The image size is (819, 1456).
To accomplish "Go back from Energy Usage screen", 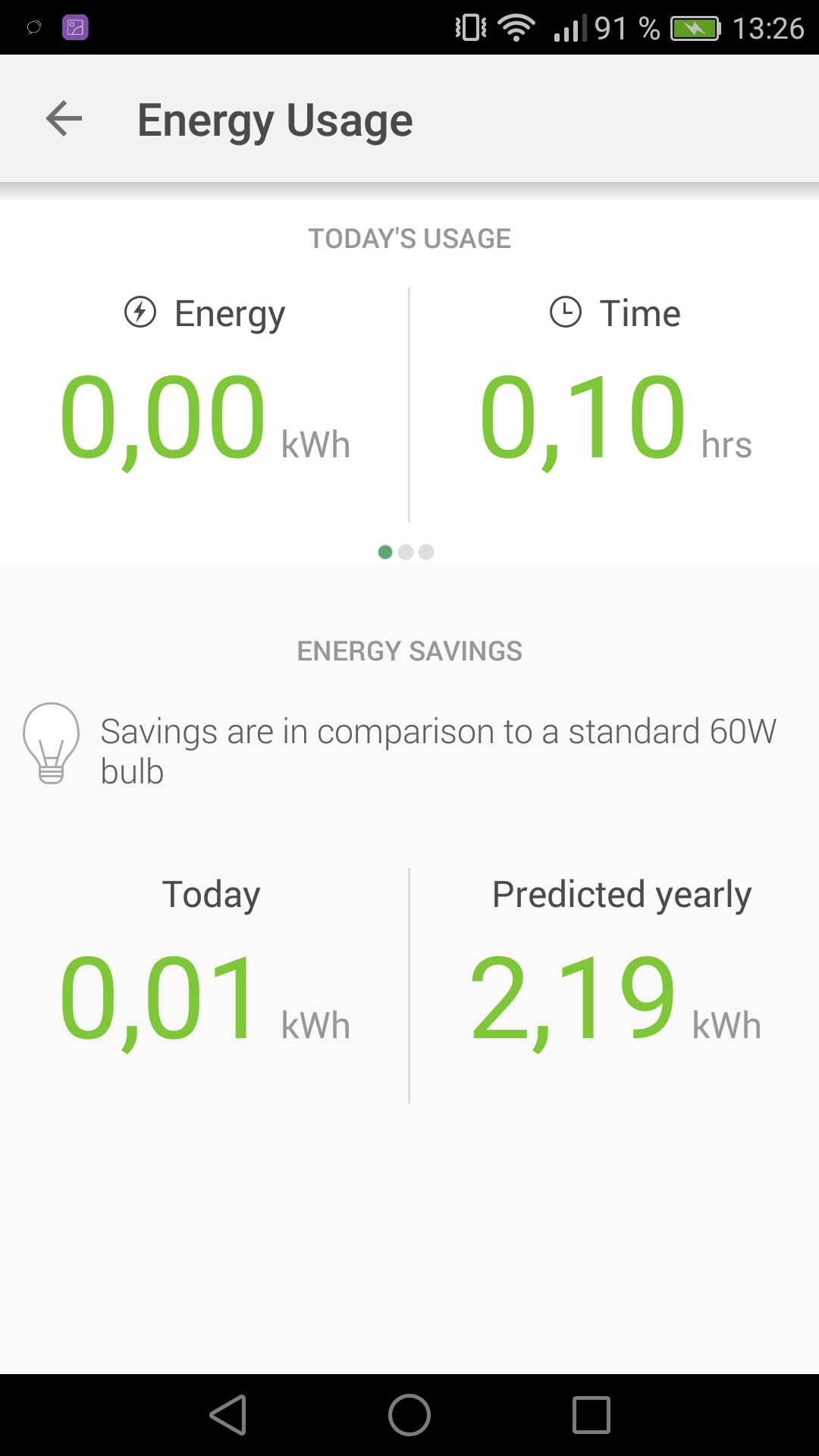I will pyautogui.click(x=64, y=119).
